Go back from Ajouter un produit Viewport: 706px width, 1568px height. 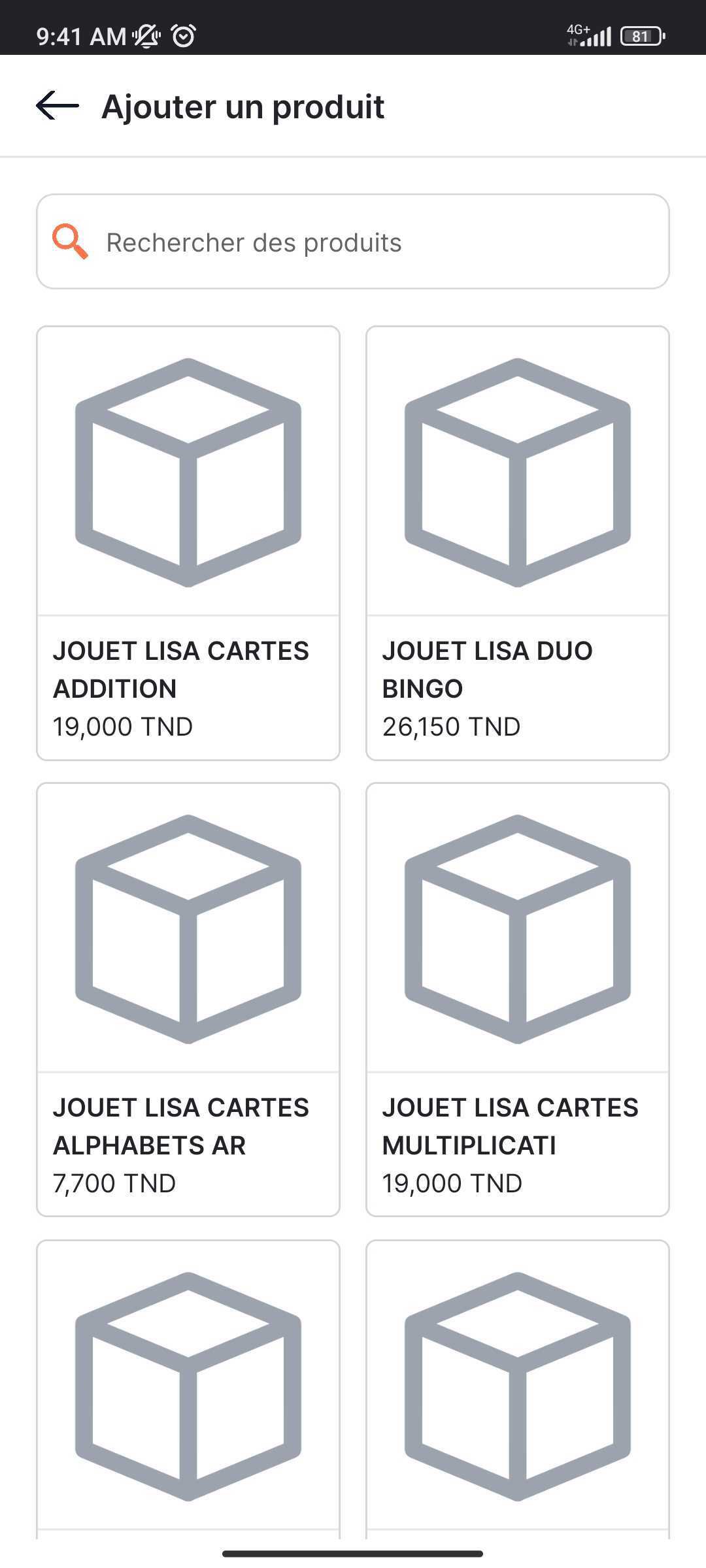58,106
